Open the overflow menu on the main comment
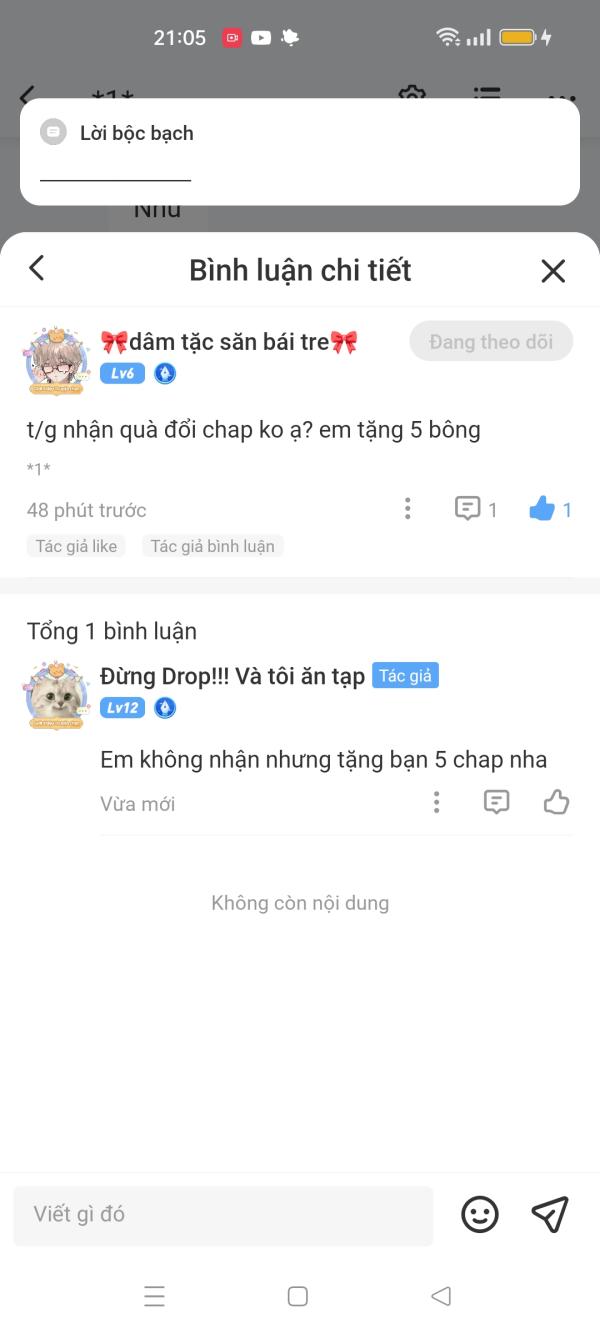This screenshot has width=600, height=1333. (x=407, y=509)
